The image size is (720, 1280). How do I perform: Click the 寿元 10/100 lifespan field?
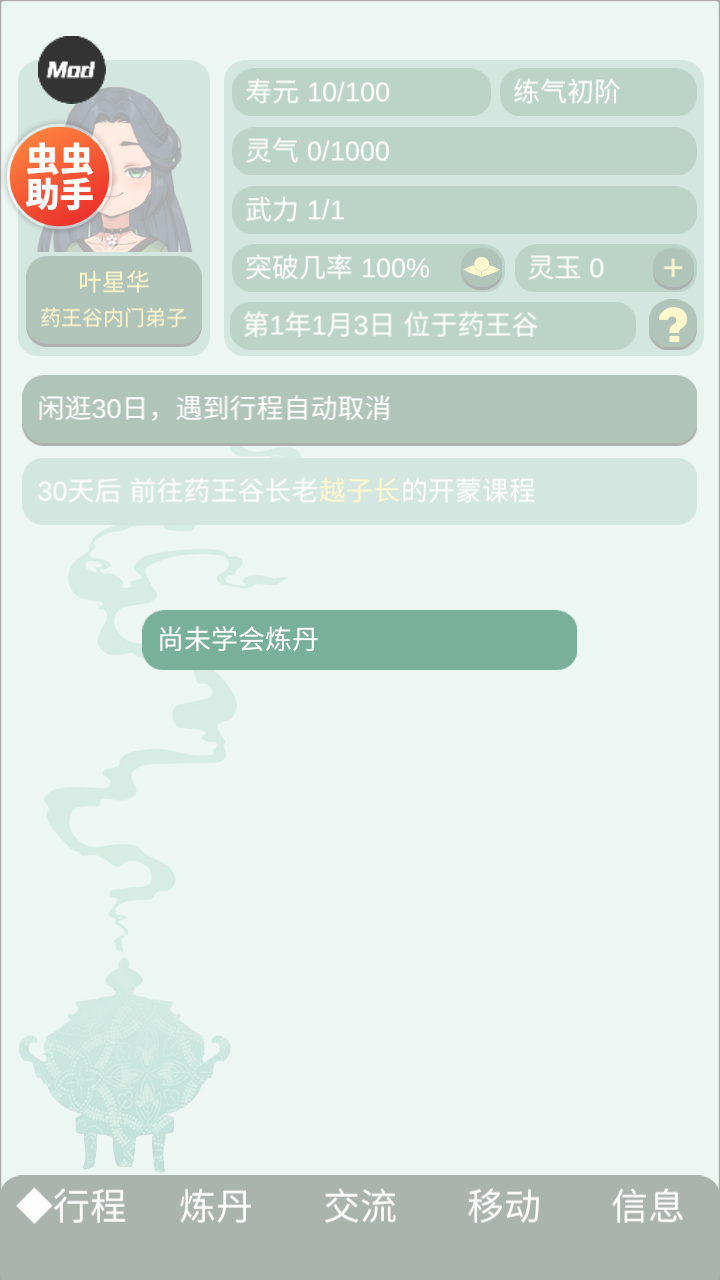pyautogui.click(x=361, y=92)
